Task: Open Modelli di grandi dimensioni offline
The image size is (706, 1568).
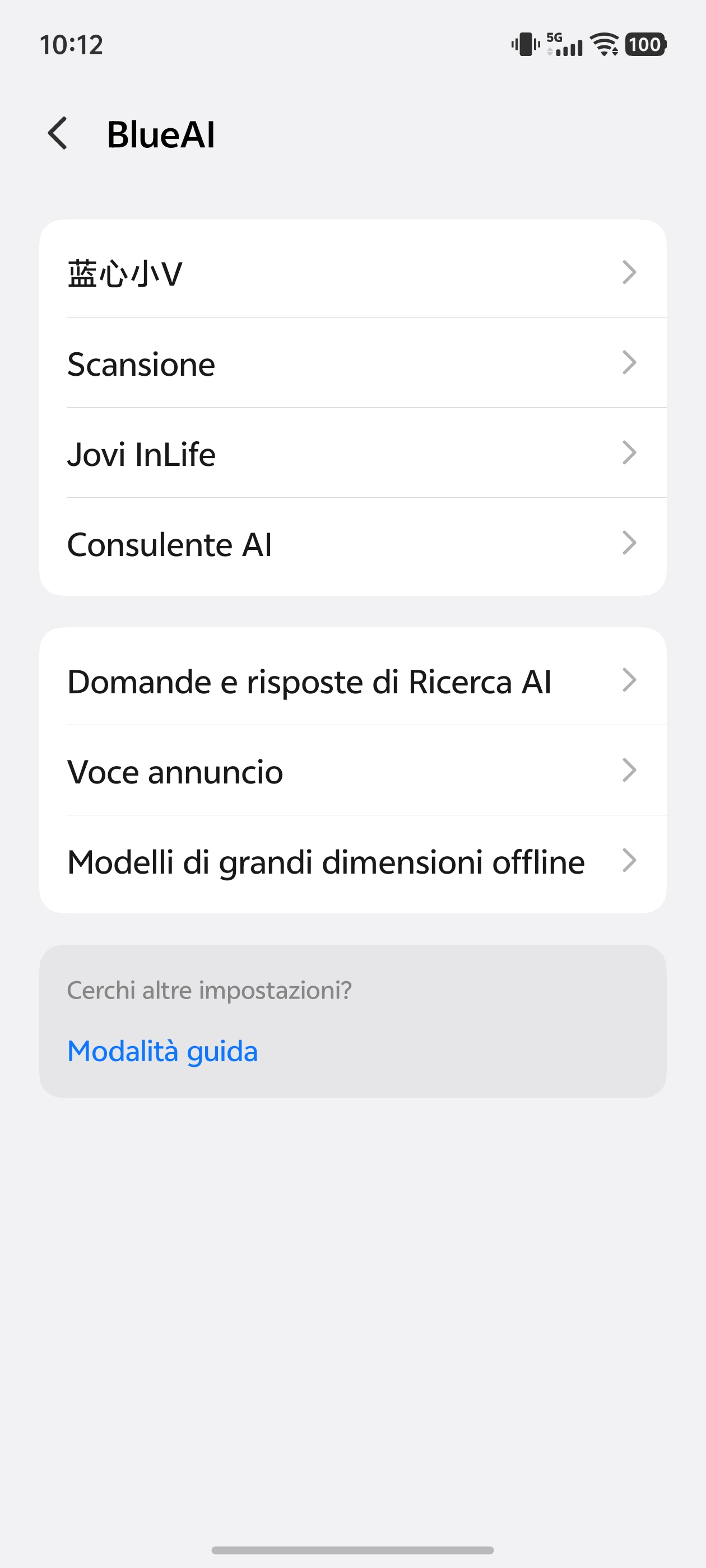Action: [352, 861]
